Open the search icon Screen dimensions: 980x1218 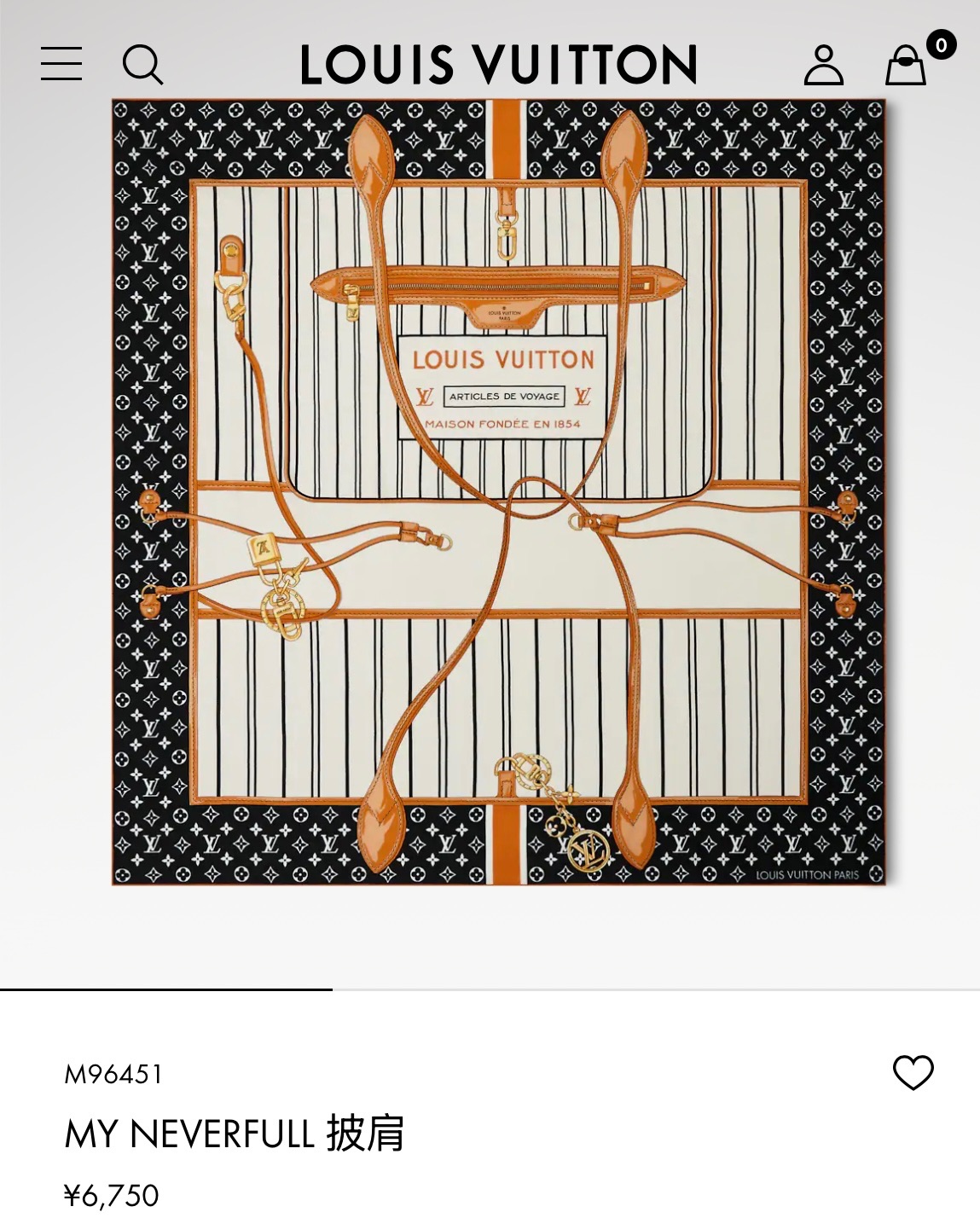click(x=142, y=65)
